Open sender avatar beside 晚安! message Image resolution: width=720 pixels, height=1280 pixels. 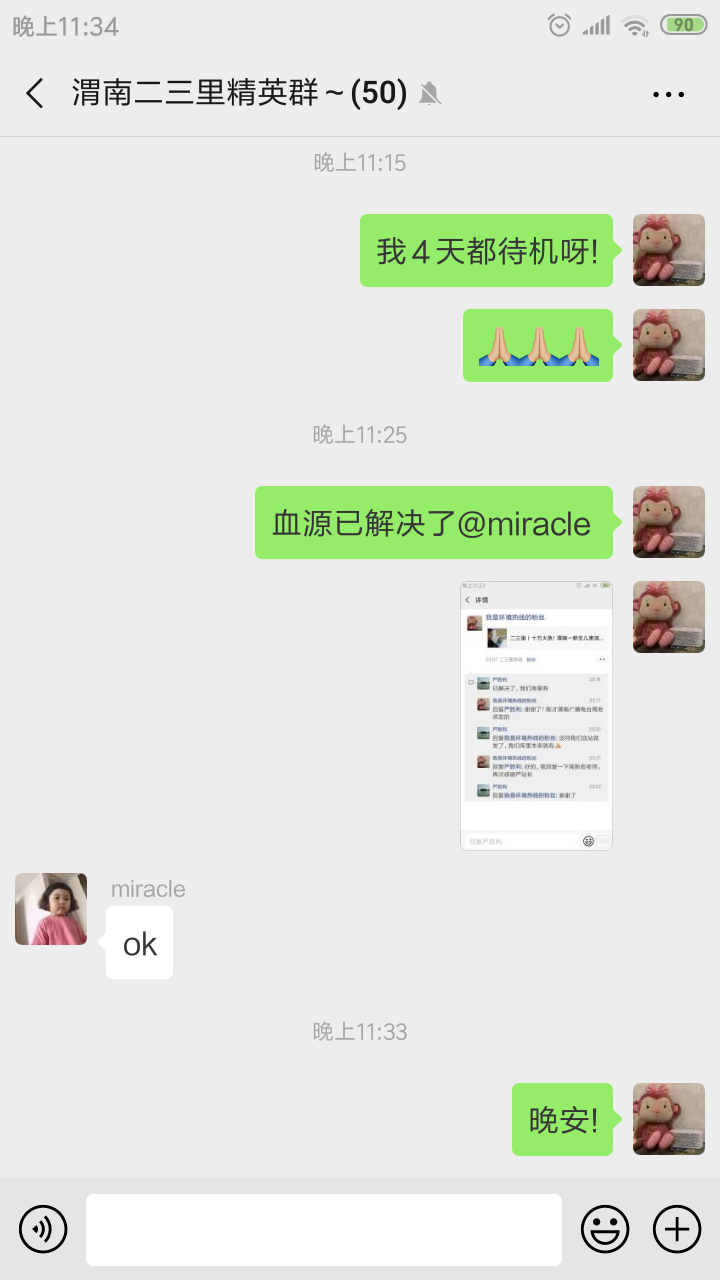coord(669,1119)
